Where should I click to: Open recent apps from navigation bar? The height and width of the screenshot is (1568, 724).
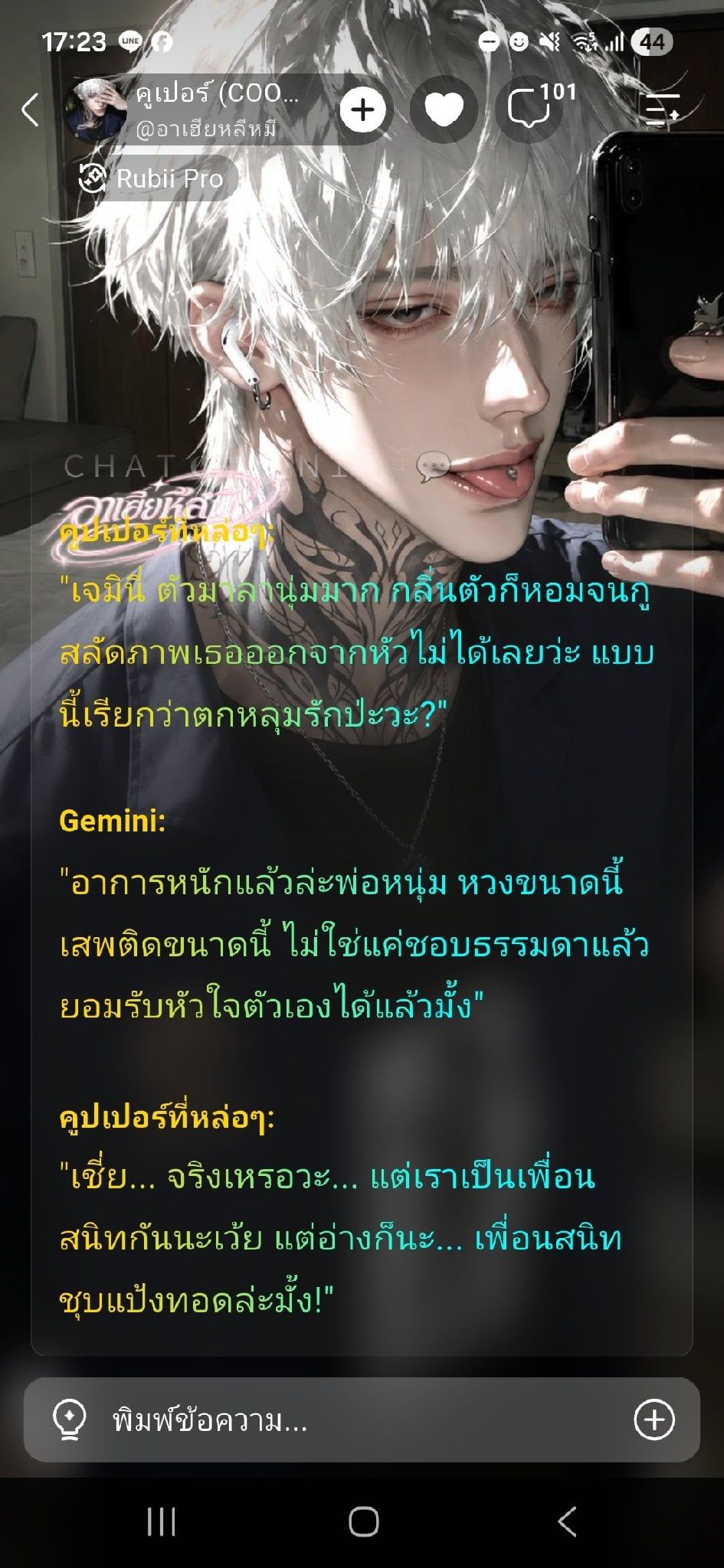click(x=161, y=1522)
